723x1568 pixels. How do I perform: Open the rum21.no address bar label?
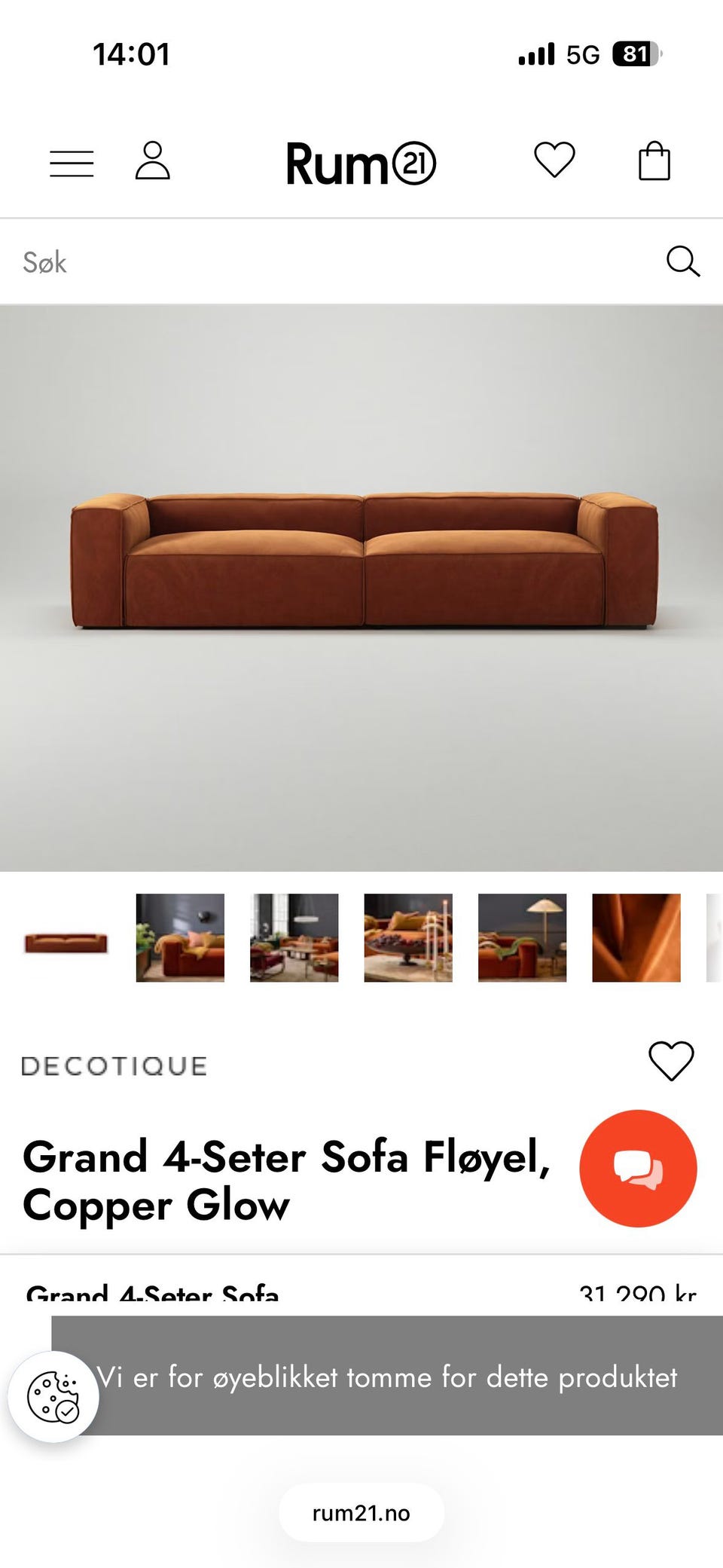pos(361,1513)
